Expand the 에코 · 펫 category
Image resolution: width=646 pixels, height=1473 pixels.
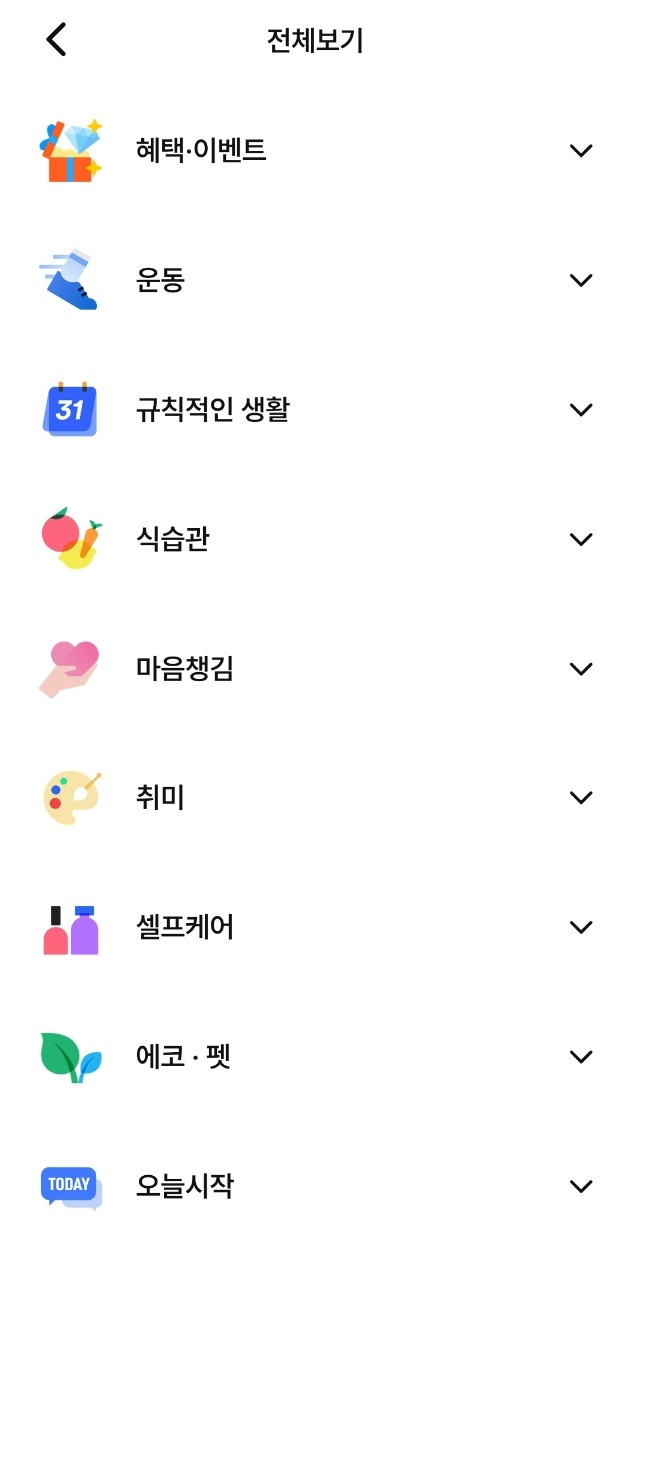tap(580, 1057)
